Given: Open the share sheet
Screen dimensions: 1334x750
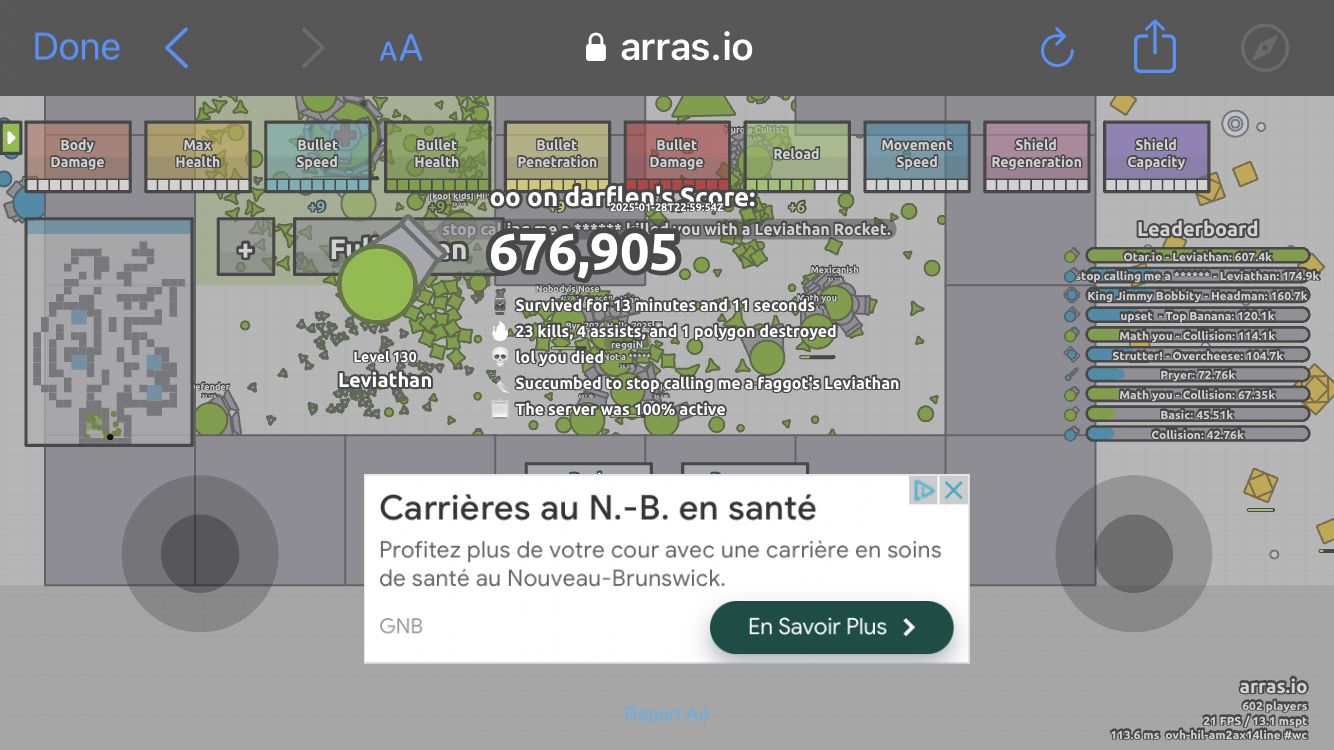Looking at the screenshot, I should pos(1154,47).
